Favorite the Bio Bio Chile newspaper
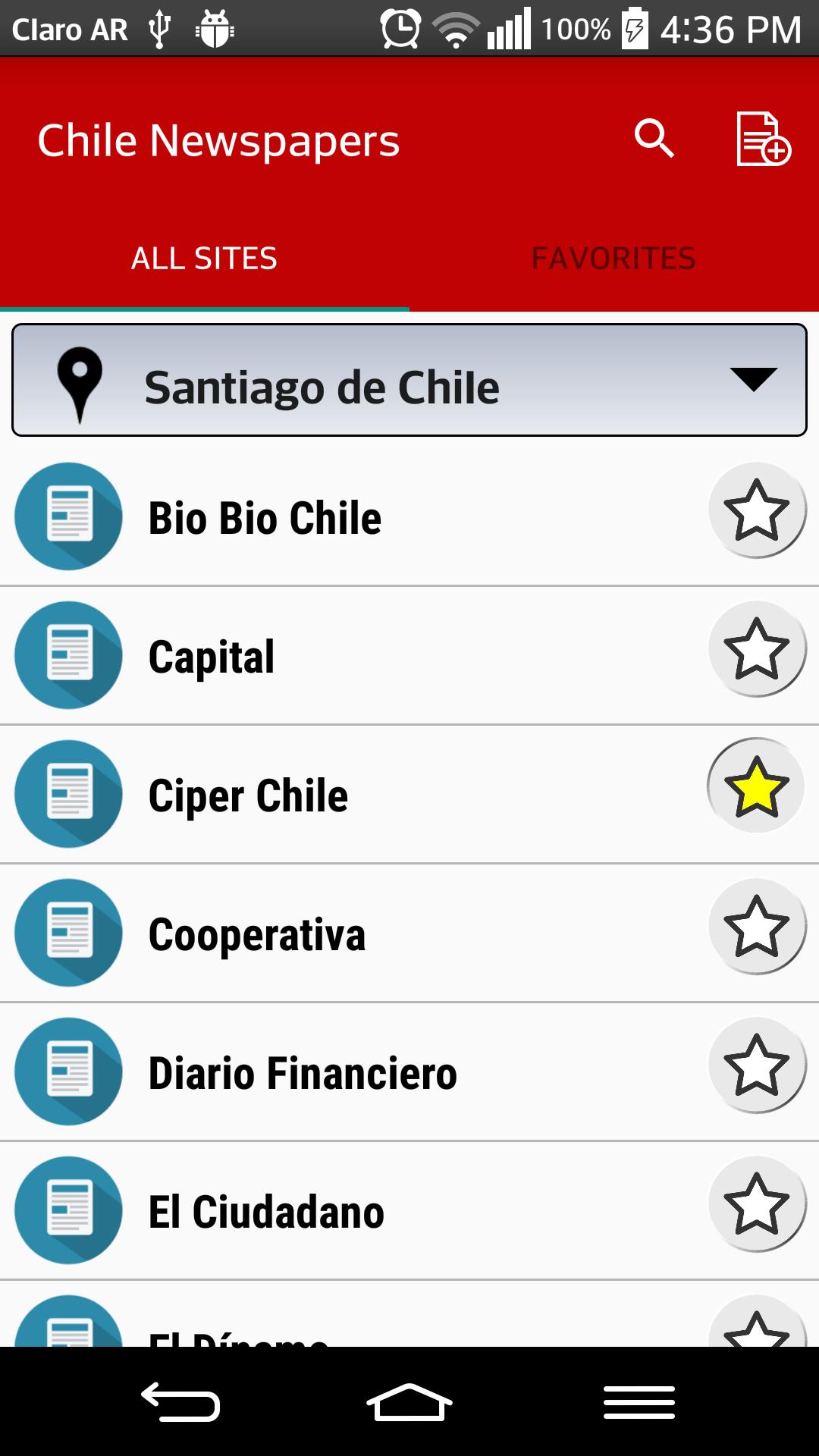 point(756,510)
